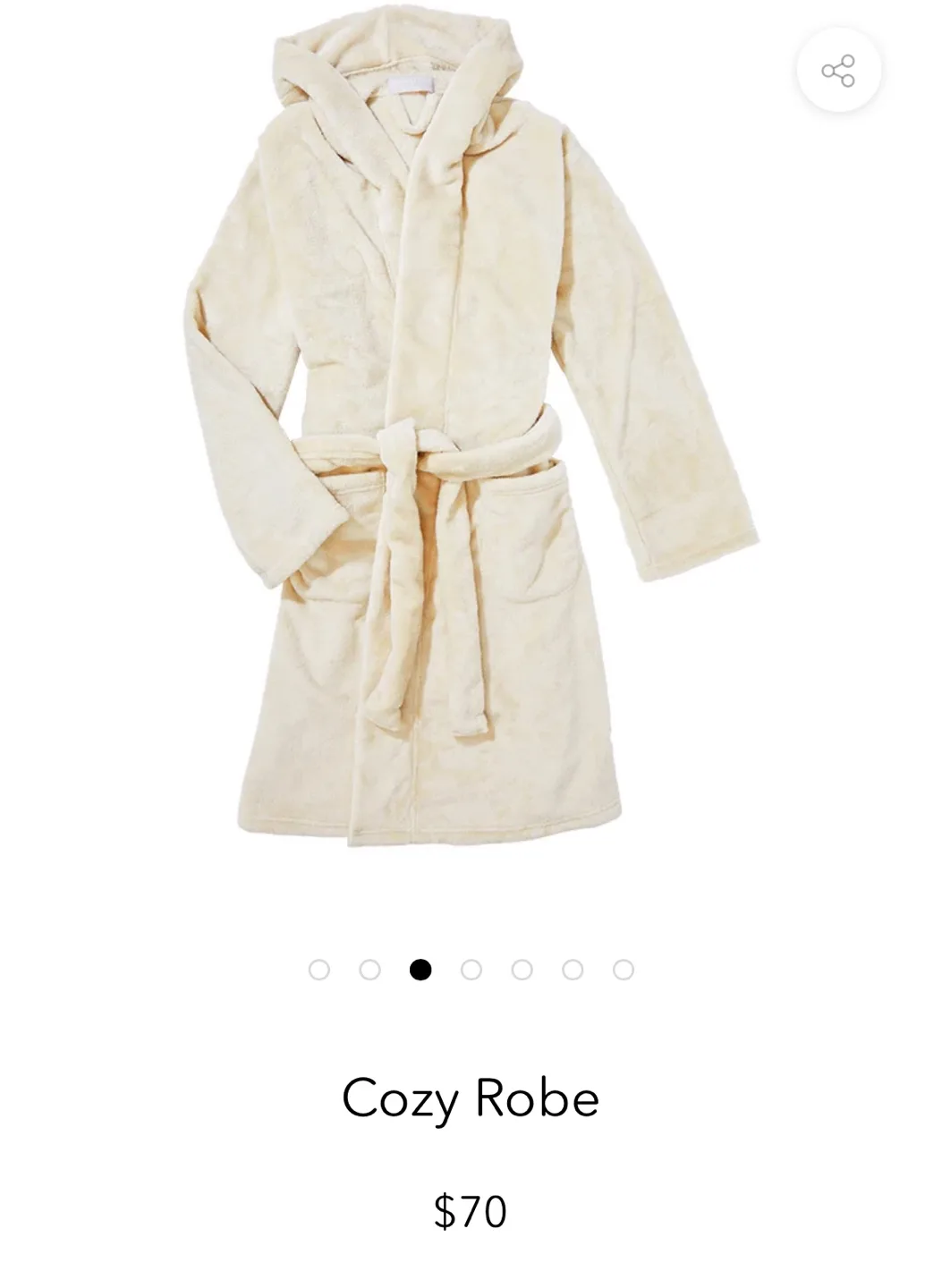Jump to the last carousel dot
The height and width of the screenshot is (1288, 942).
(x=624, y=968)
